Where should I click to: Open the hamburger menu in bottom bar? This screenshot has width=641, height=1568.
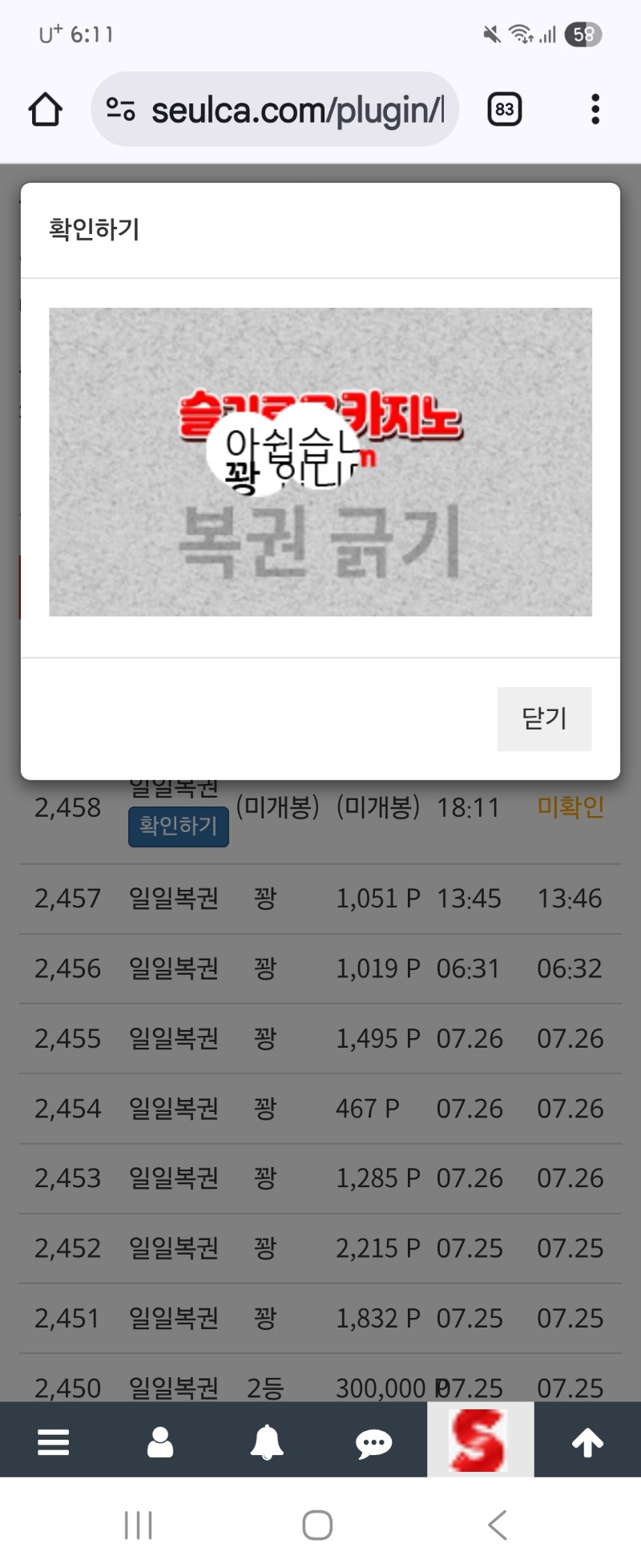54,1442
